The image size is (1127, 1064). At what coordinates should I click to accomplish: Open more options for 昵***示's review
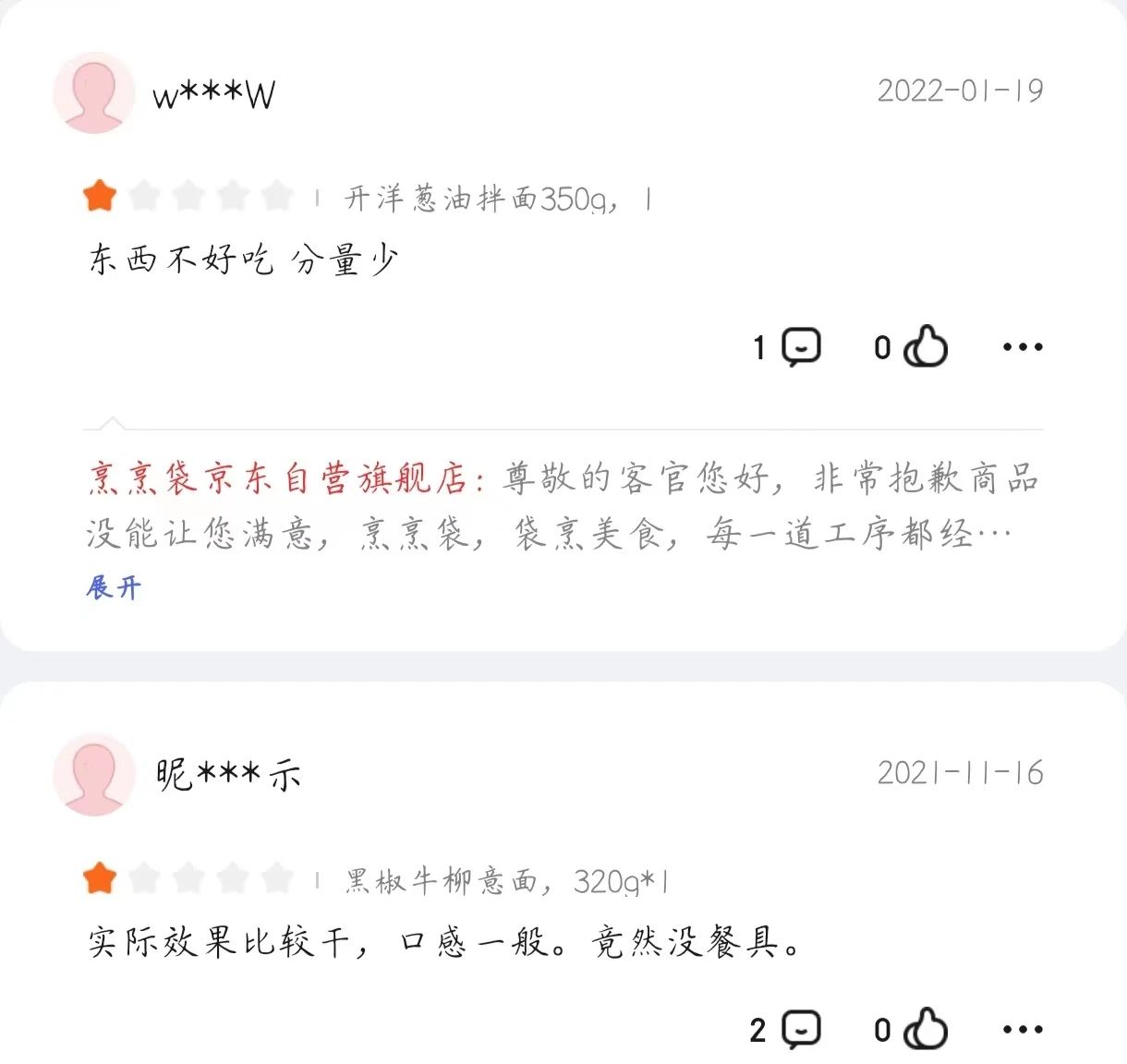pyautogui.click(x=1023, y=1029)
